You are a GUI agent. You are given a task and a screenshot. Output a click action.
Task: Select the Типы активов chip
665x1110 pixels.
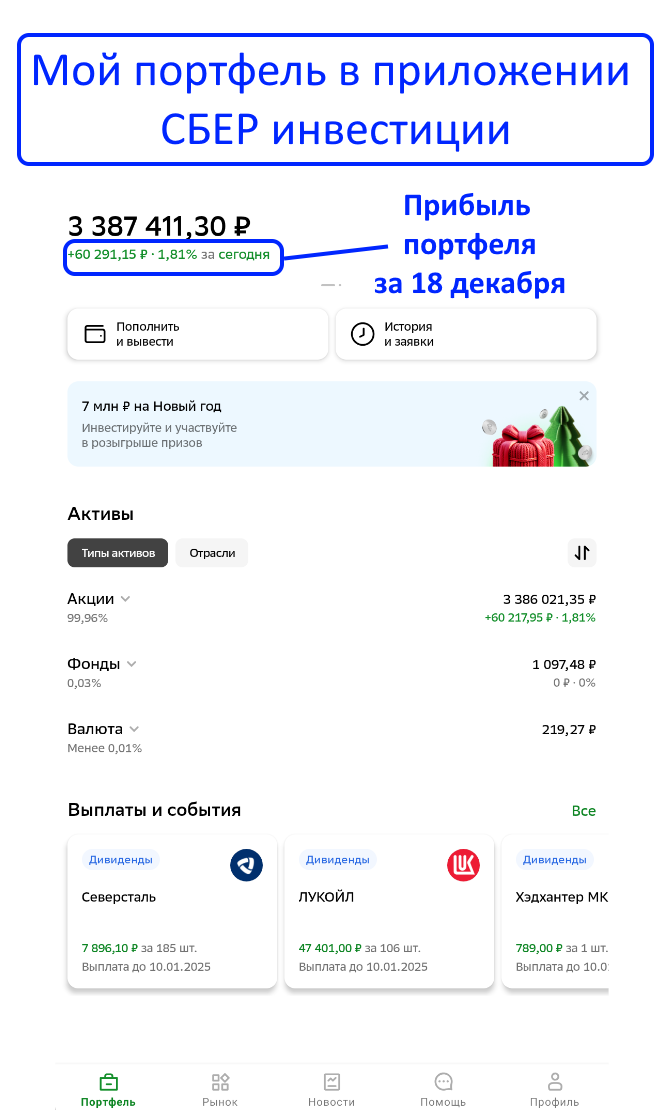[118, 553]
